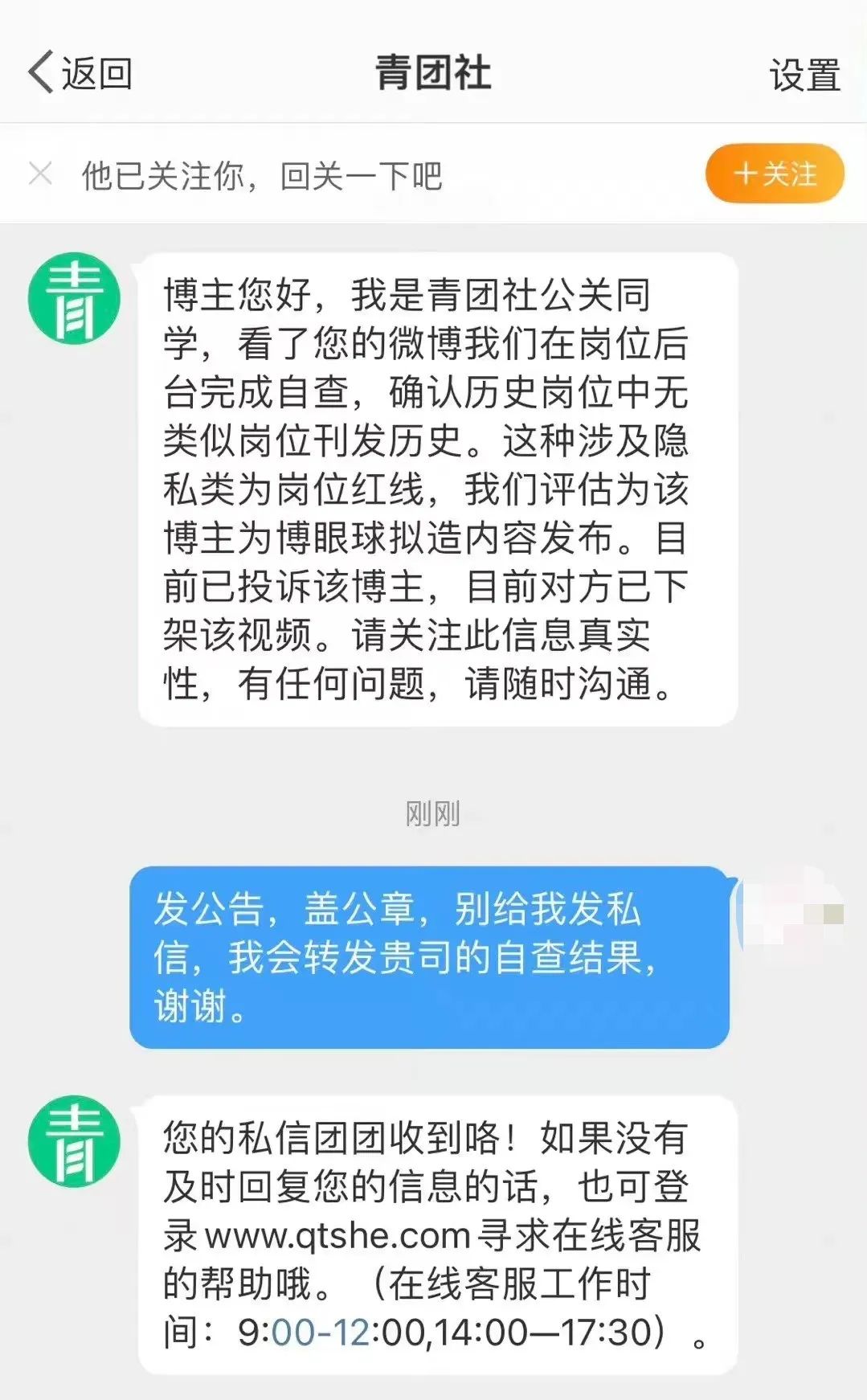
Task: Open www.qtshe.com link in message
Action: click(337, 1235)
